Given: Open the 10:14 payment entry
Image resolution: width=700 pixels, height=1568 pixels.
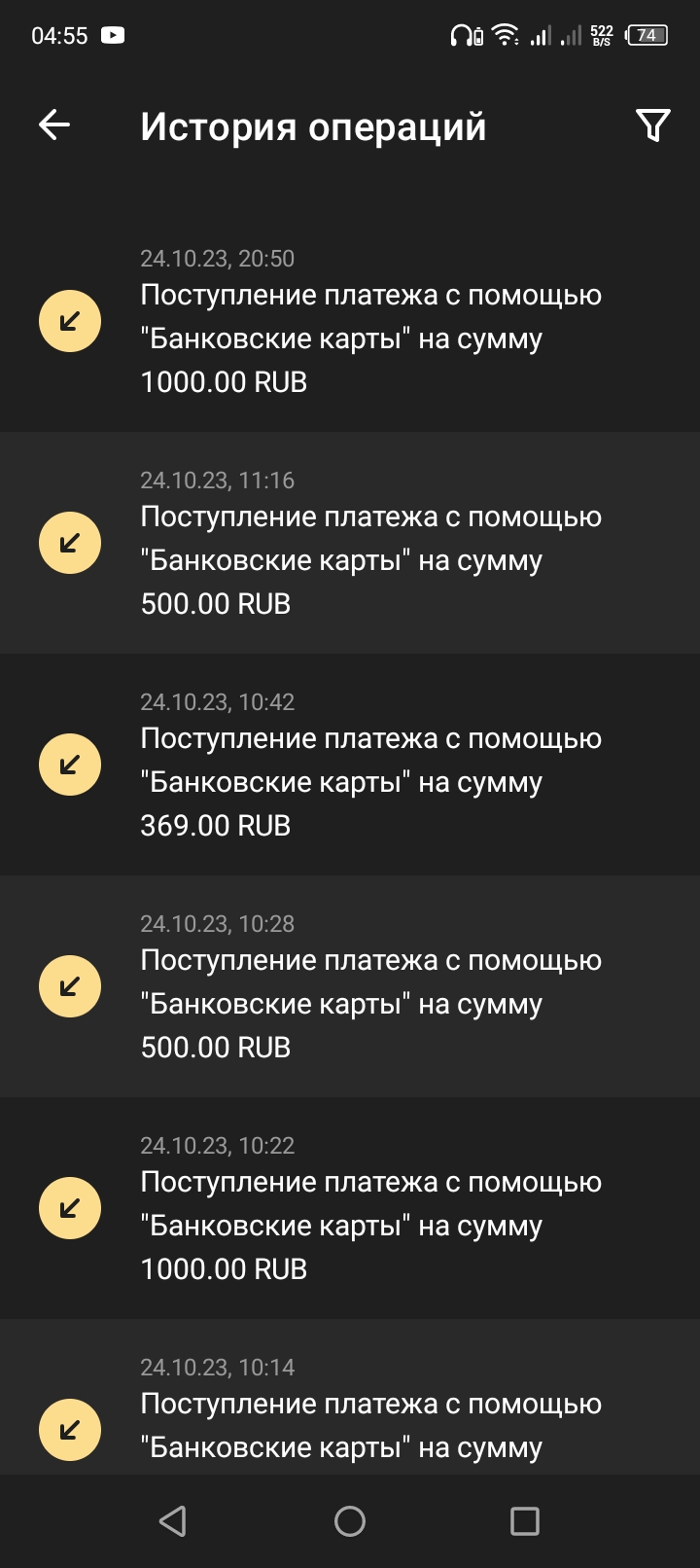Looking at the screenshot, I should pos(369,1410).
